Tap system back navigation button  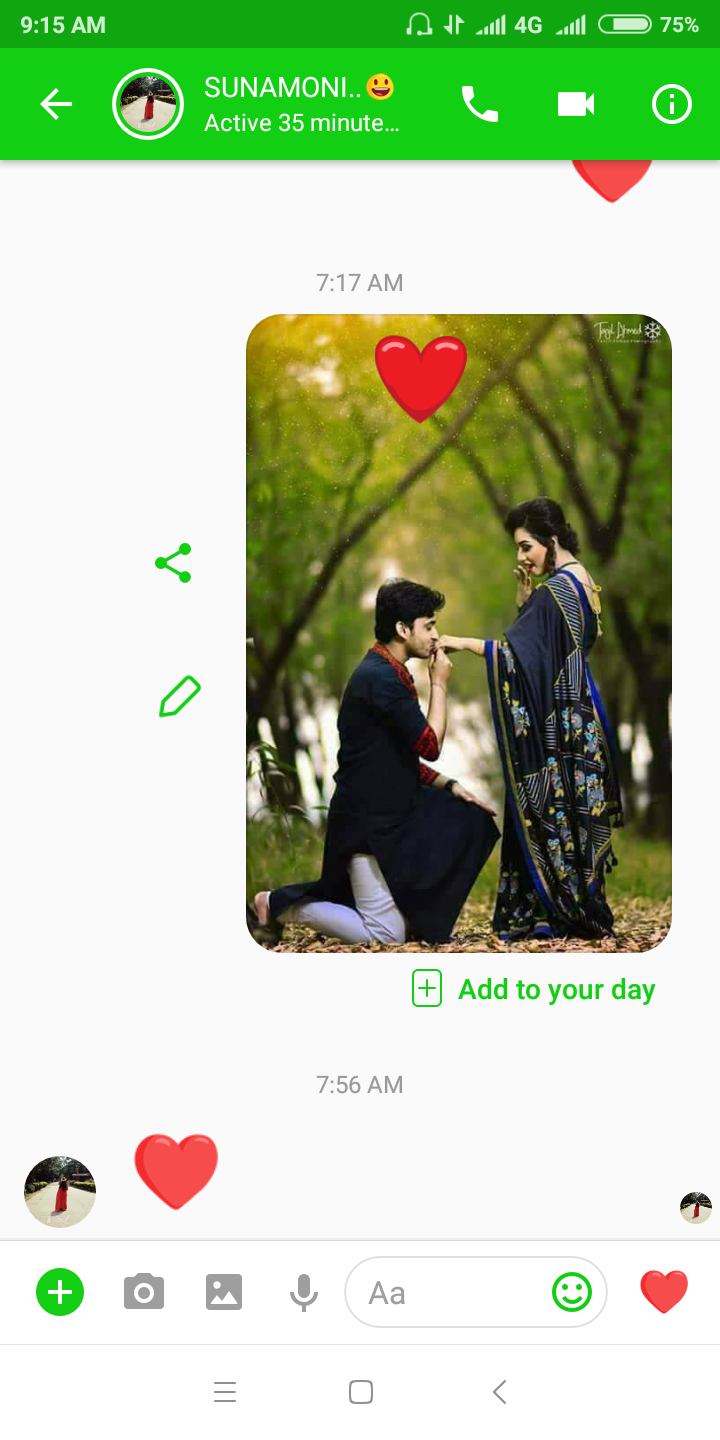click(500, 1392)
